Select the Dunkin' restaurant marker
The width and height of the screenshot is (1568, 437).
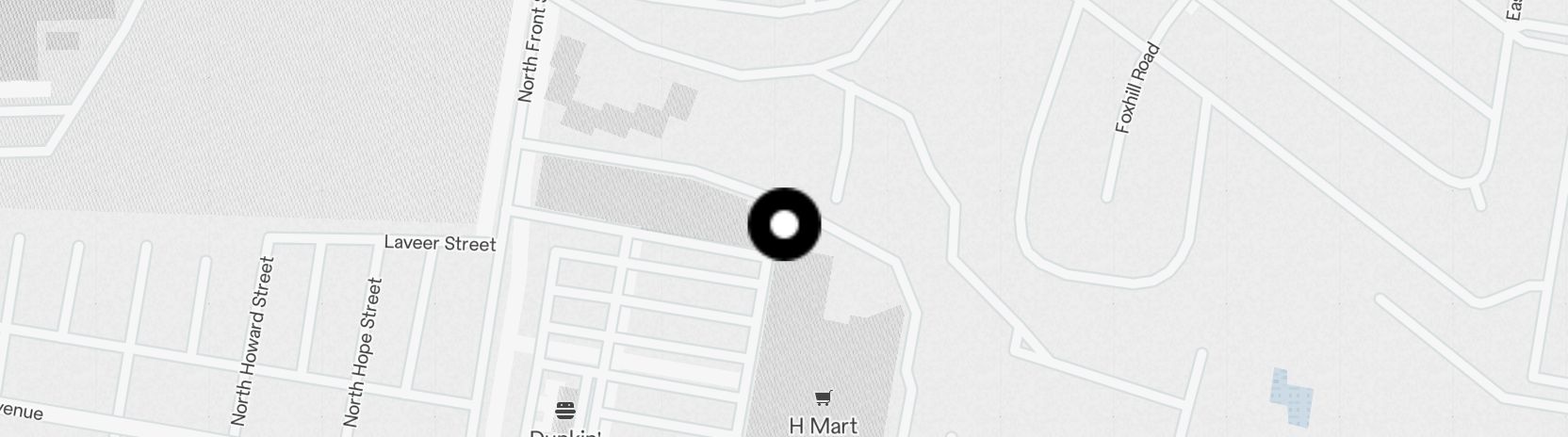(x=565, y=411)
